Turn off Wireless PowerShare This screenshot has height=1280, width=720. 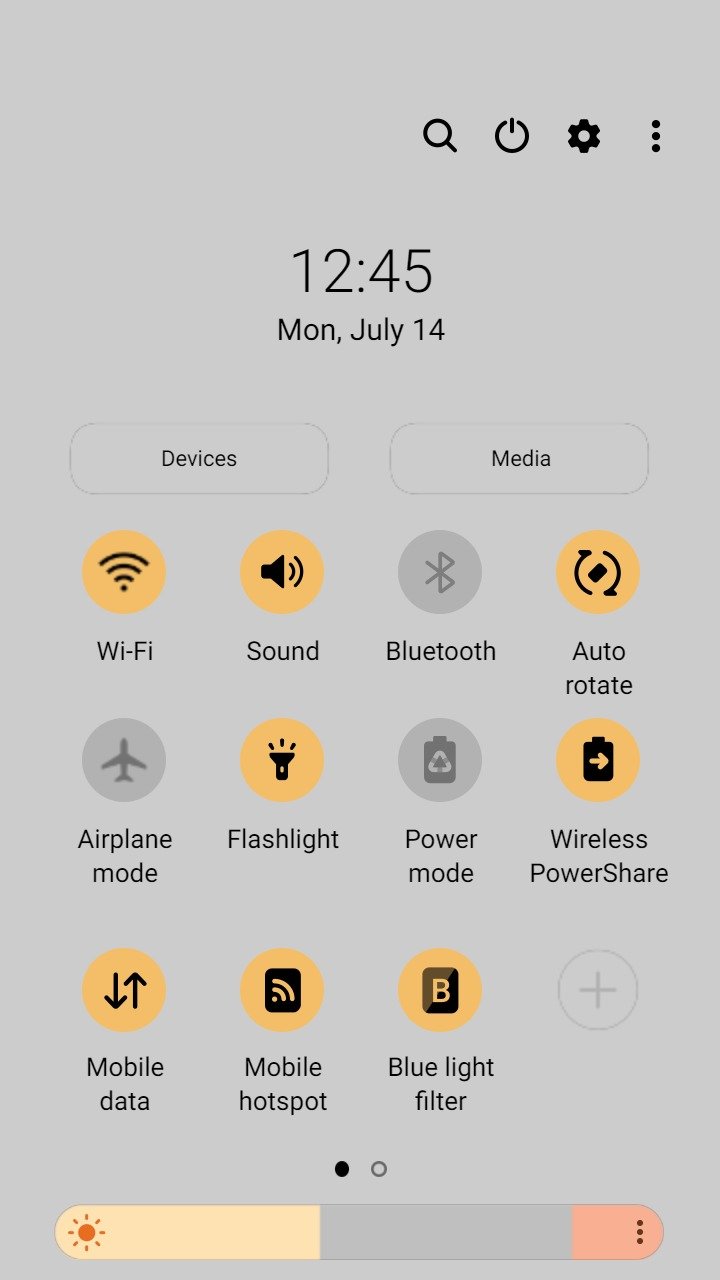coord(598,760)
